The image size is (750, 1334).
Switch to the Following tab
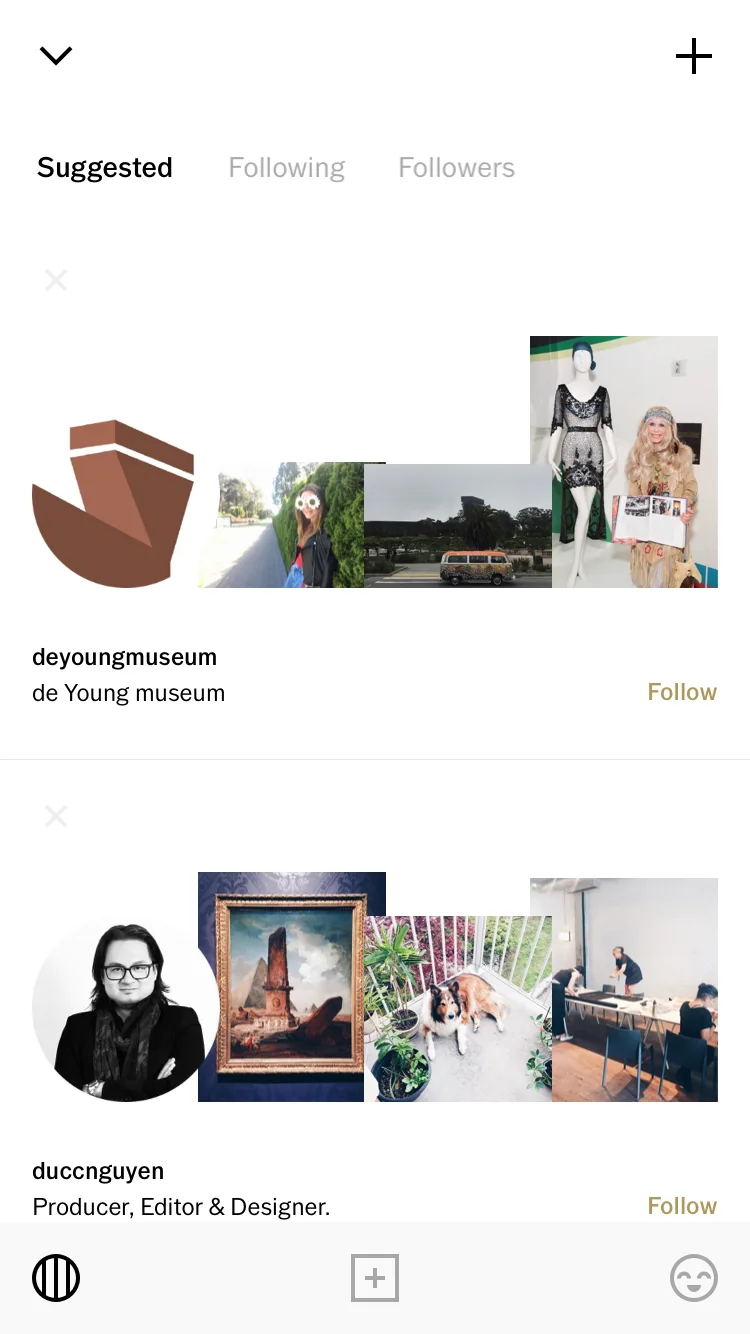tap(287, 168)
